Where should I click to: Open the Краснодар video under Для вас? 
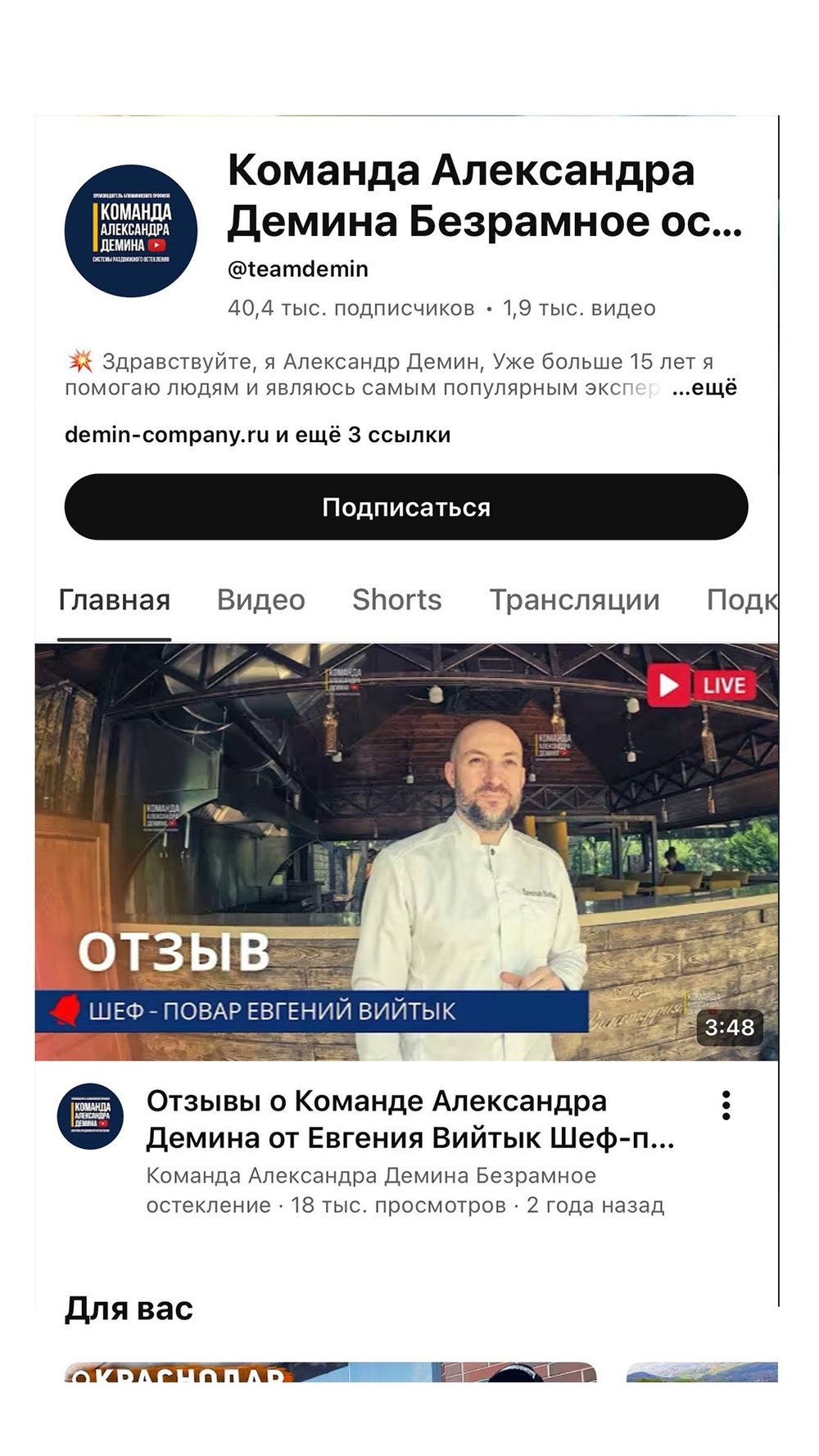(330, 1372)
